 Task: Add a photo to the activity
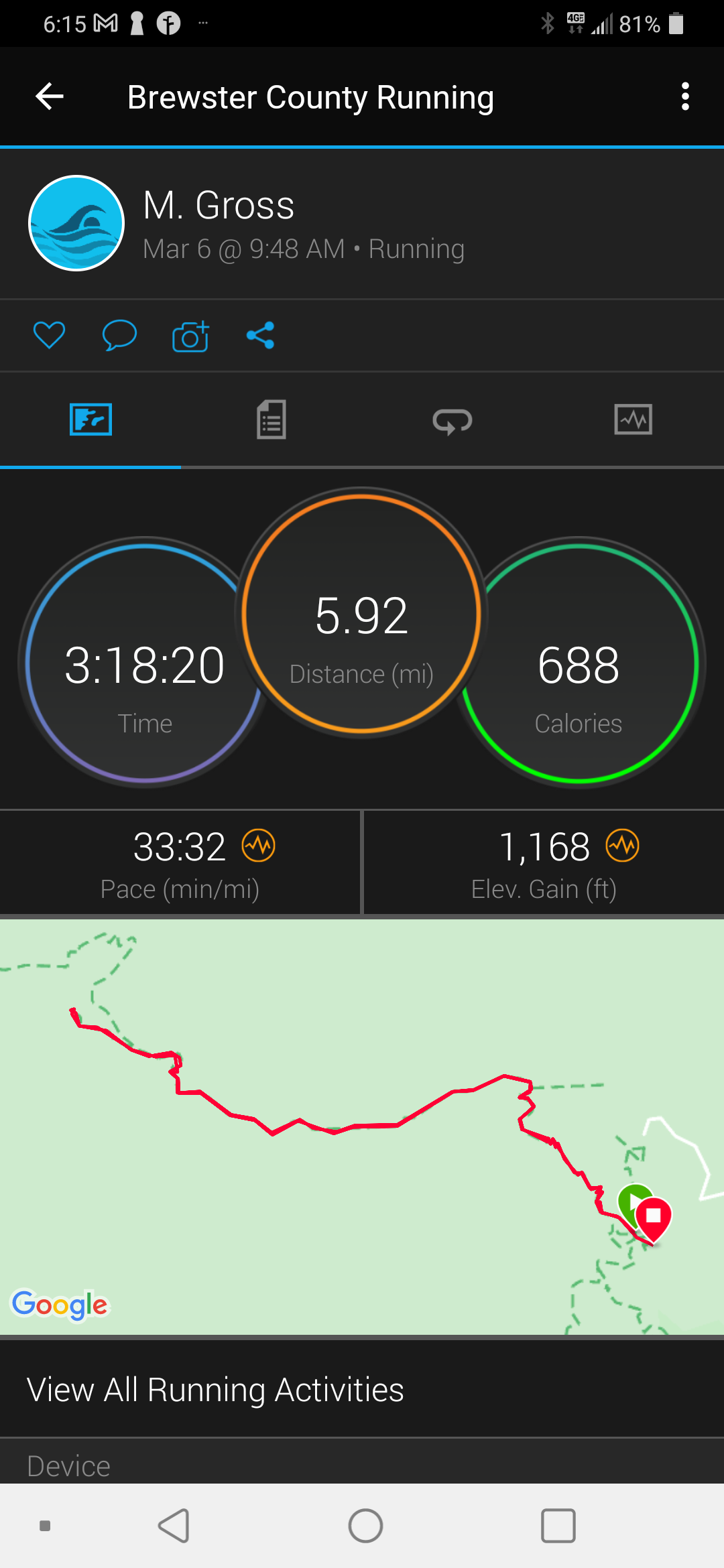tap(190, 335)
